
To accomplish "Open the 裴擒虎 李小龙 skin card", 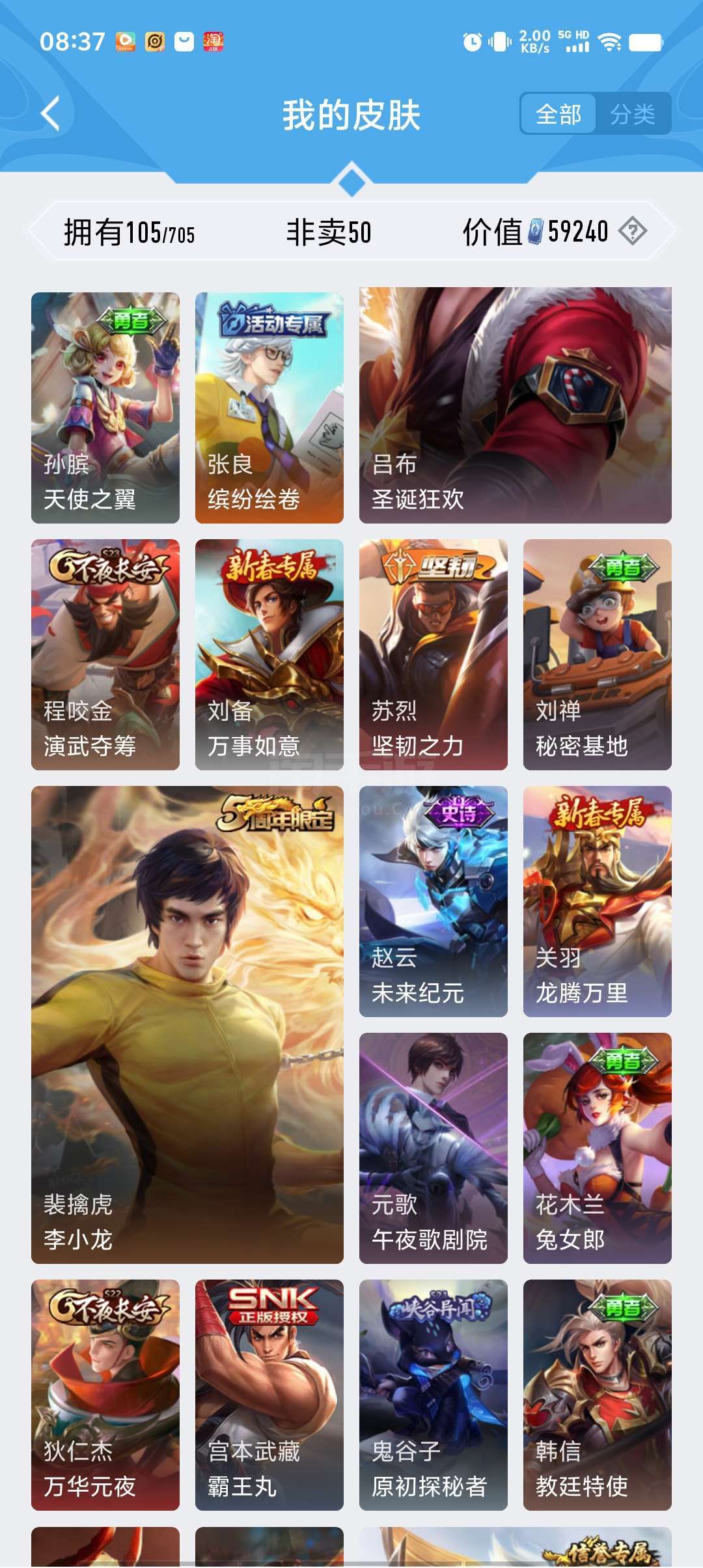I will coord(187,1025).
